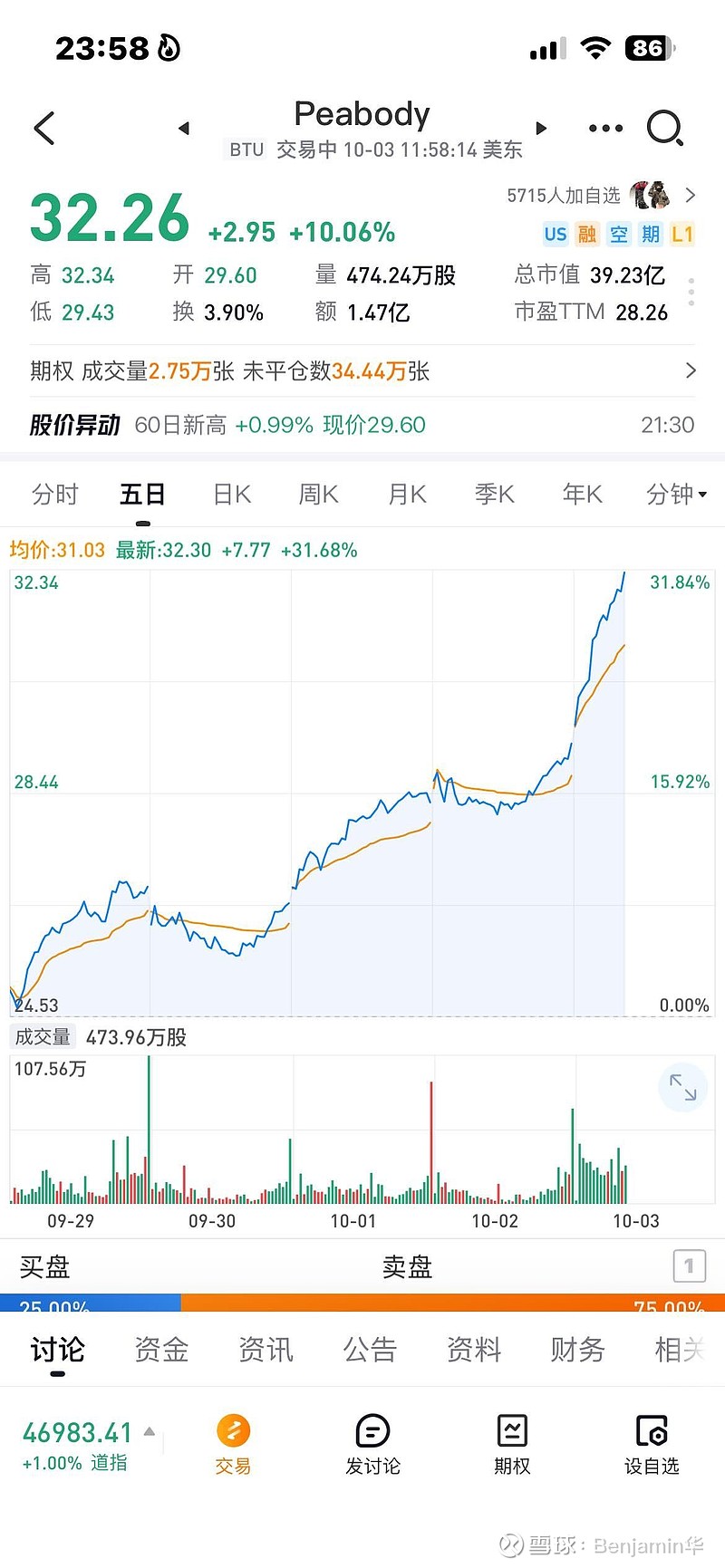The width and height of the screenshot is (725, 1568).
Task: Open the three-dot overflow menu
Action: (605, 129)
